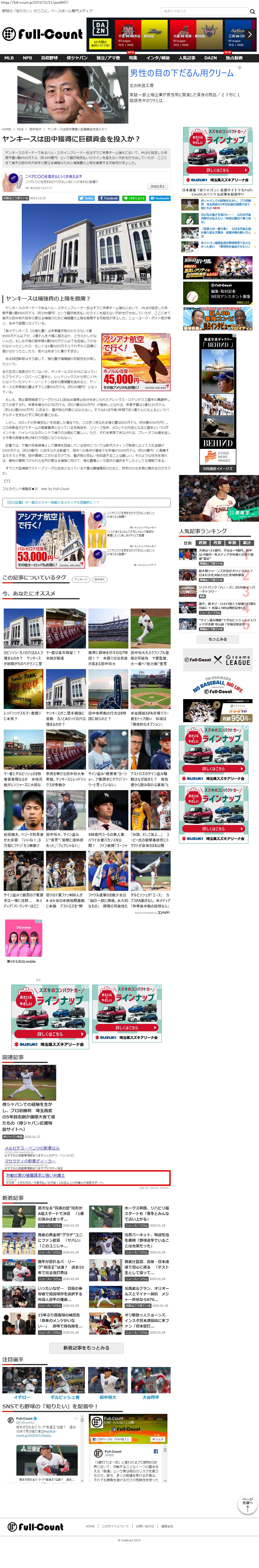259x1568 pixels.
Task: Load more with 新着記事をもっとみる
Action: (x=86, y=1348)
